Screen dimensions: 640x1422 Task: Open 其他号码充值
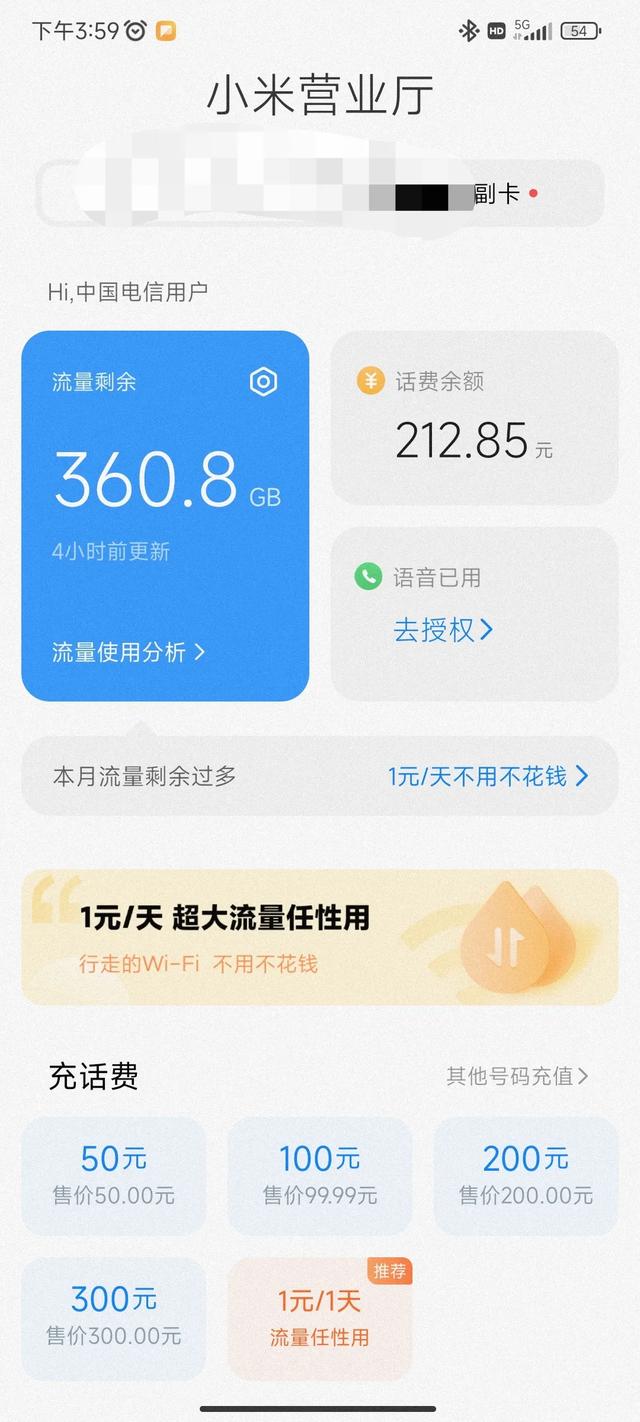(x=517, y=1076)
